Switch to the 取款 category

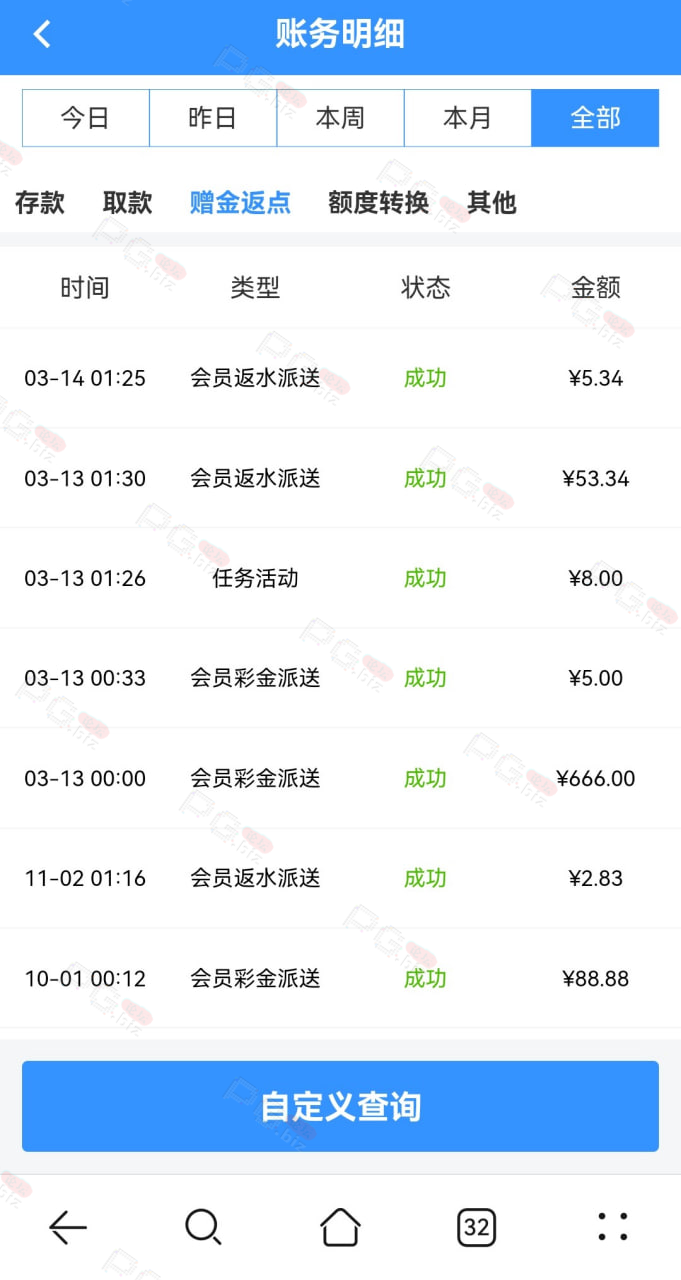click(128, 203)
